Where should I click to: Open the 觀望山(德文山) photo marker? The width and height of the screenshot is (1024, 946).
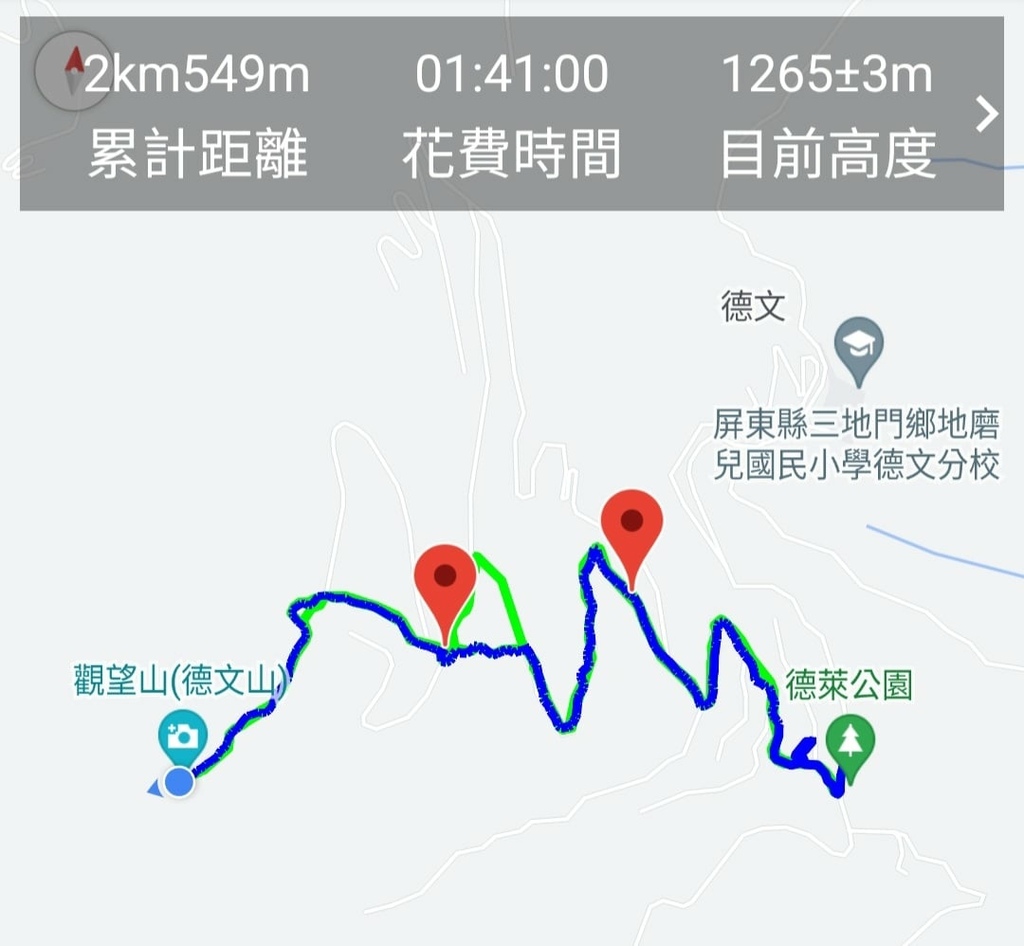(182, 738)
